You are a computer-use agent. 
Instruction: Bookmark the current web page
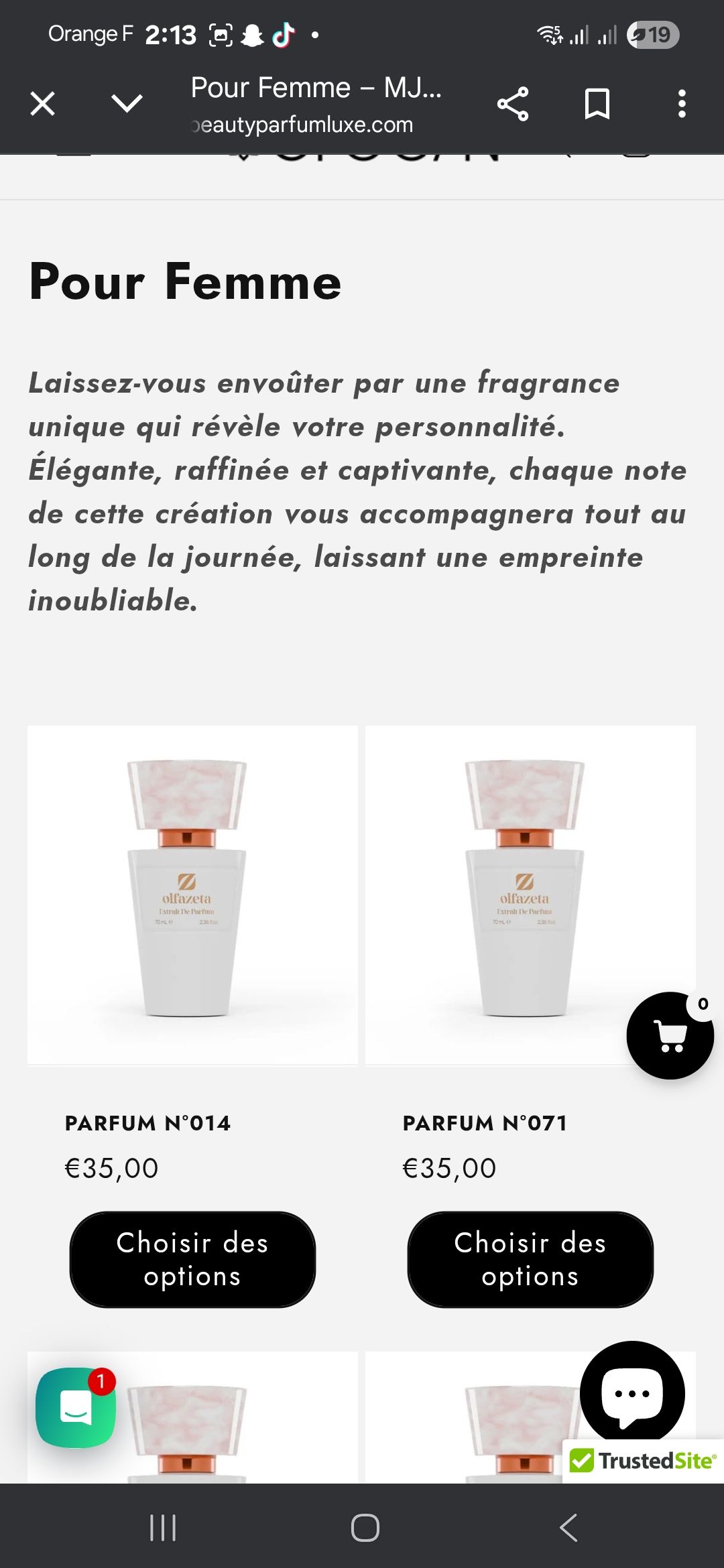597,104
